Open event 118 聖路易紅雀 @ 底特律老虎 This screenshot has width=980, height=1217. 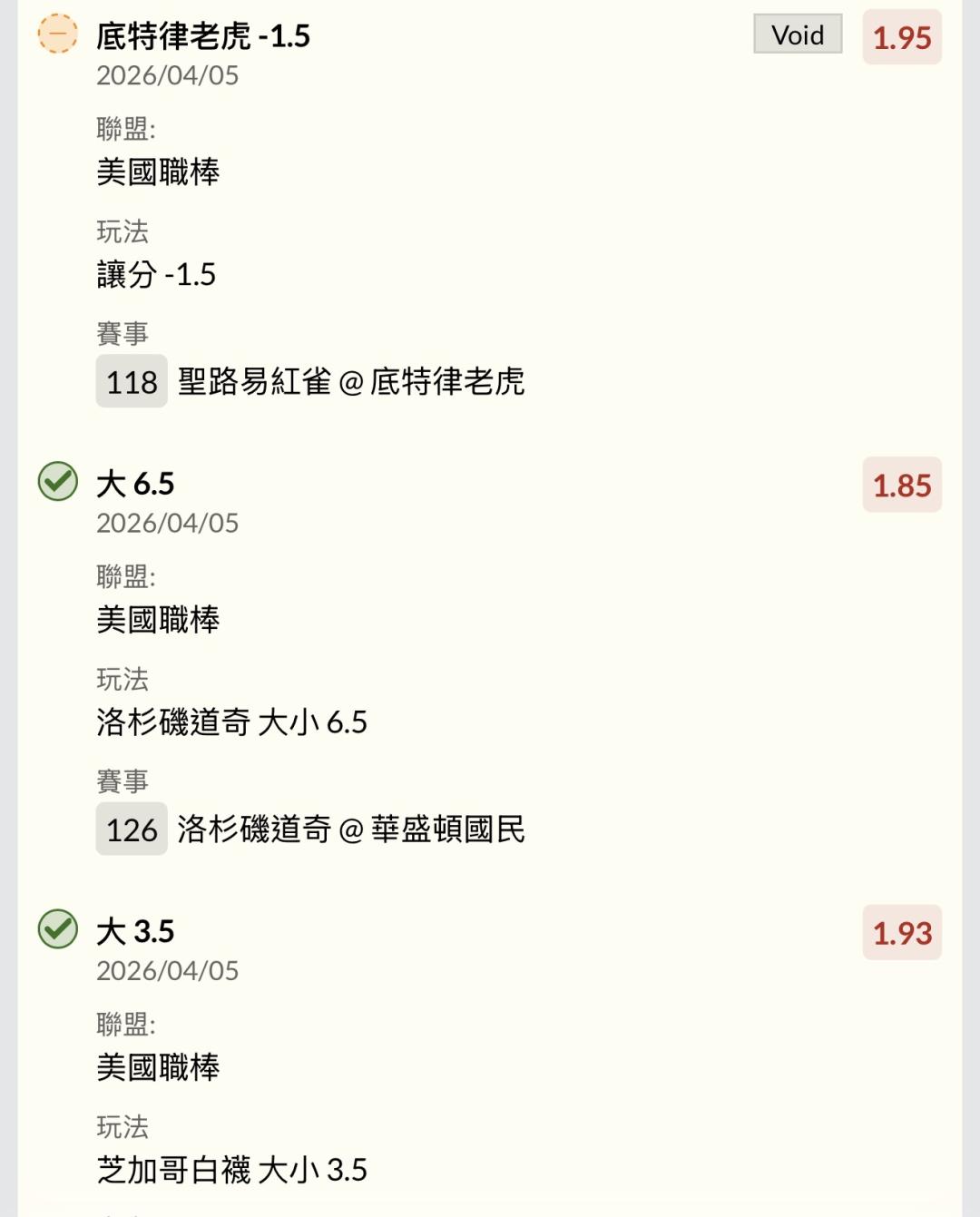[x=310, y=381]
